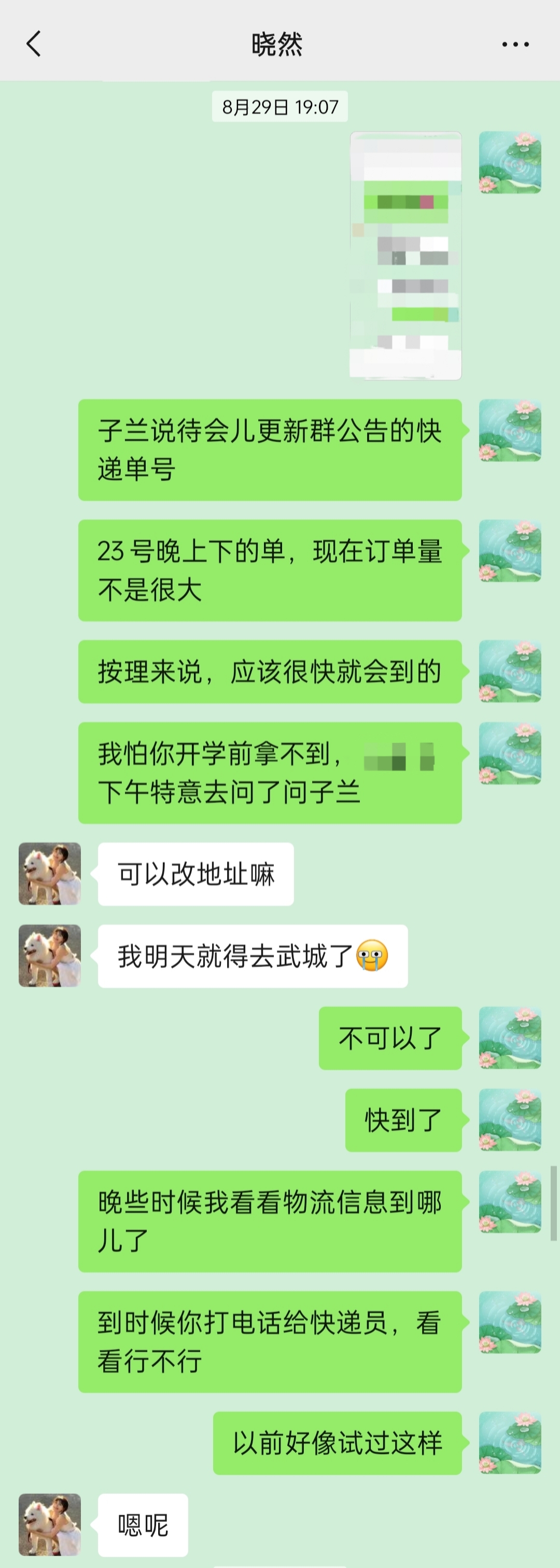Go back to the chat list

pyautogui.click(x=34, y=44)
